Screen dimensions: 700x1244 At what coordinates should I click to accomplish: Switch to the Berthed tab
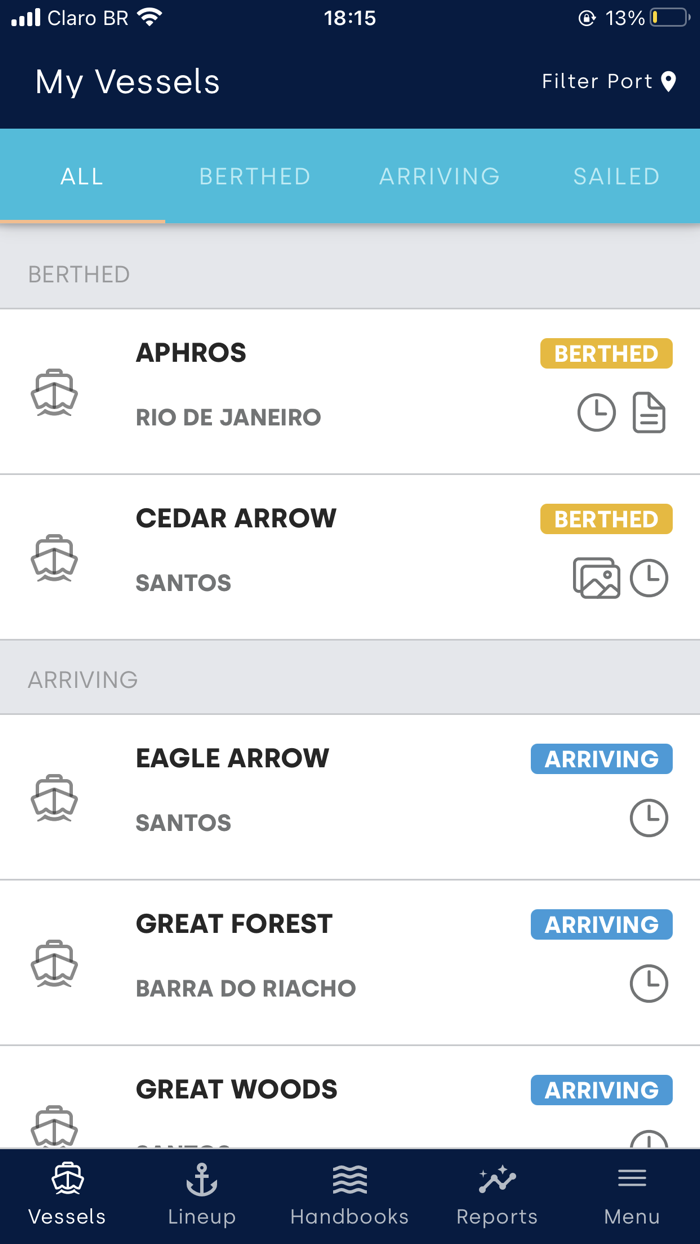[x=255, y=177]
